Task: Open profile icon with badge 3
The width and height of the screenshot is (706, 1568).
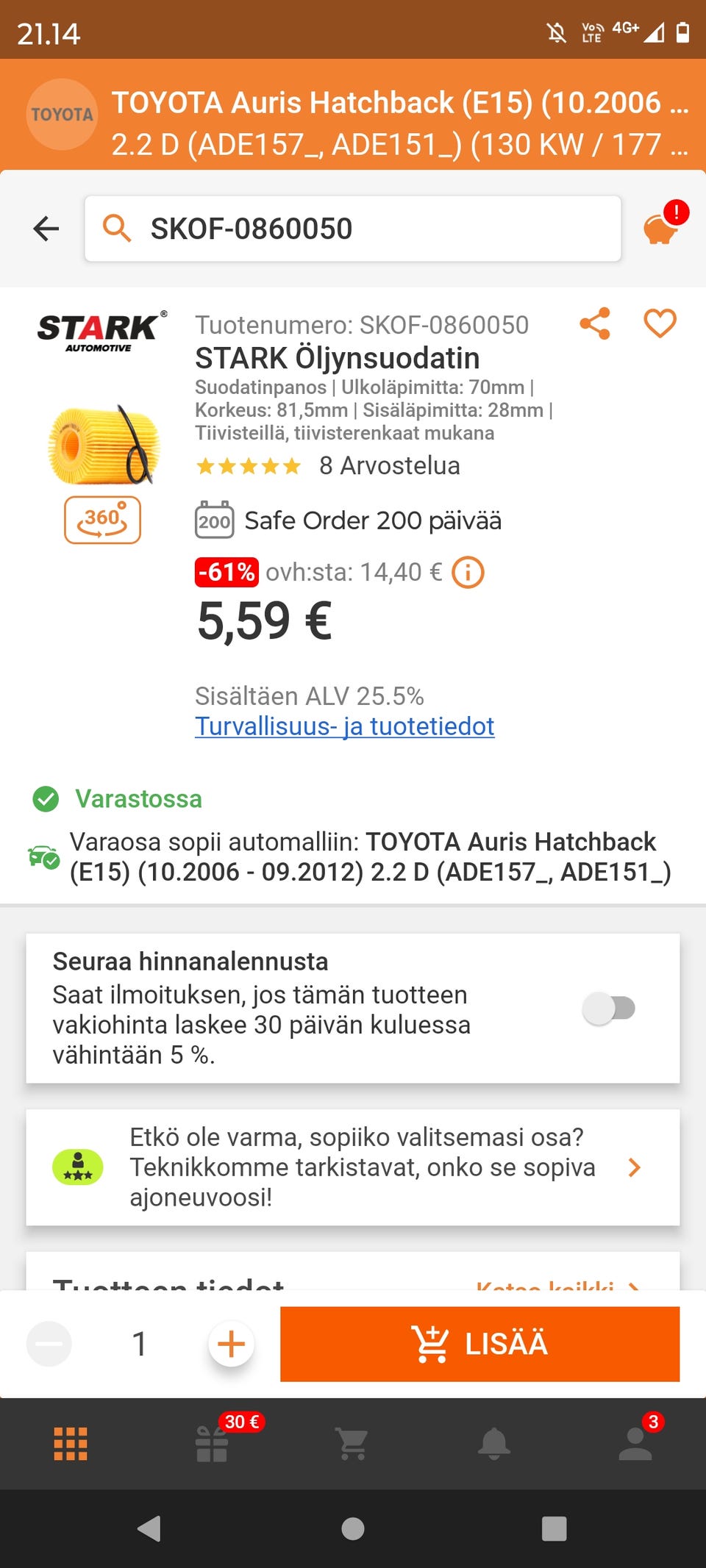Action: (635, 1443)
